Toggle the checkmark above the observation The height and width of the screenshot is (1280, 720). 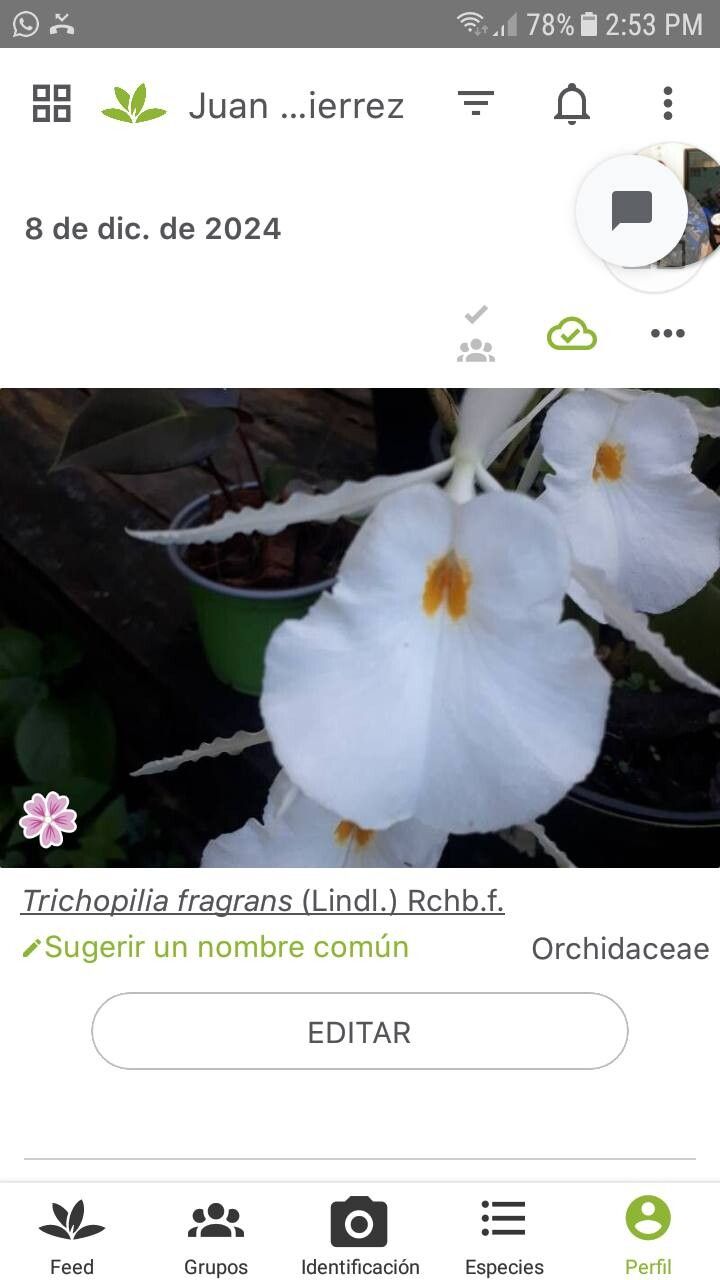tap(476, 313)
